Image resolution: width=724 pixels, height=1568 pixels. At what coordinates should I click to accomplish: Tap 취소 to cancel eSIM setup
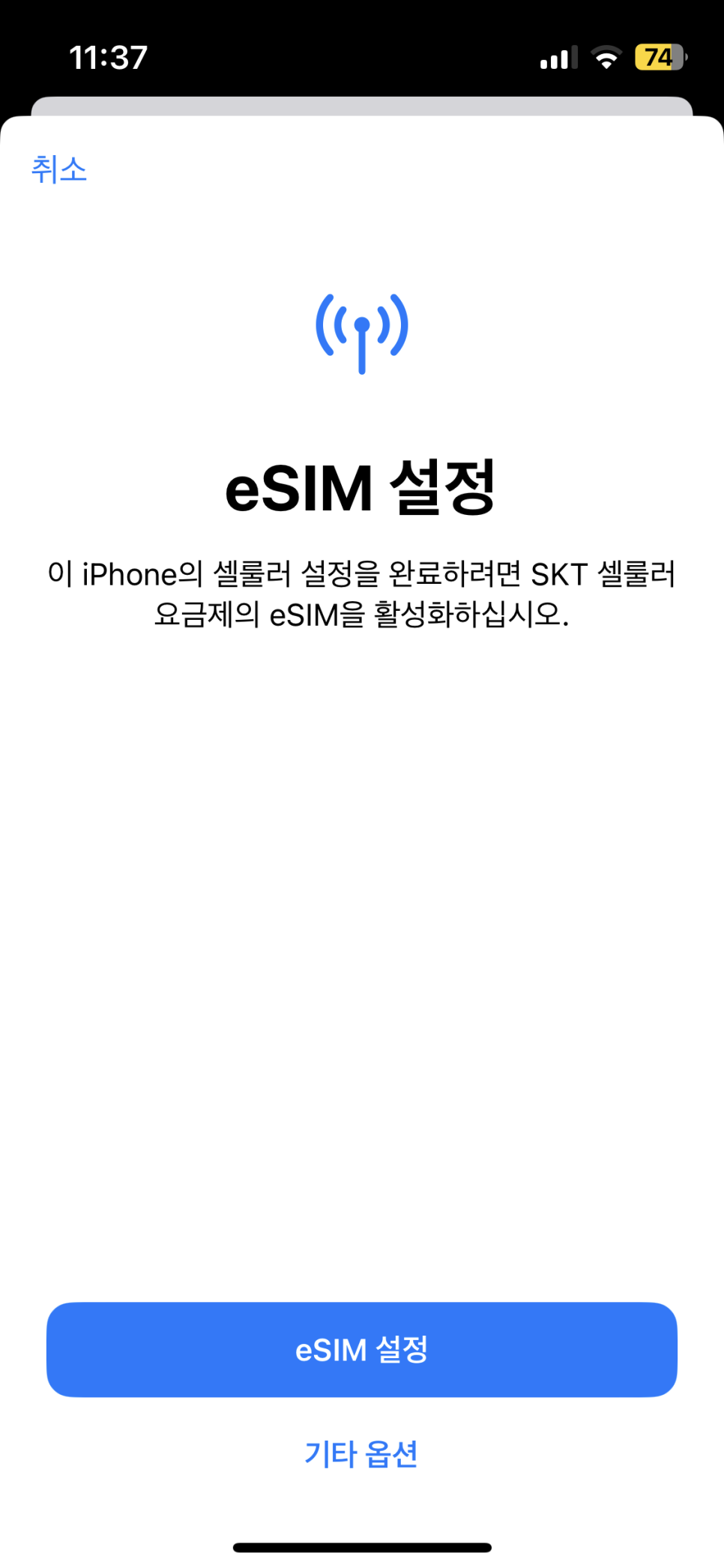pyautogui.click(x=59, y=169)
